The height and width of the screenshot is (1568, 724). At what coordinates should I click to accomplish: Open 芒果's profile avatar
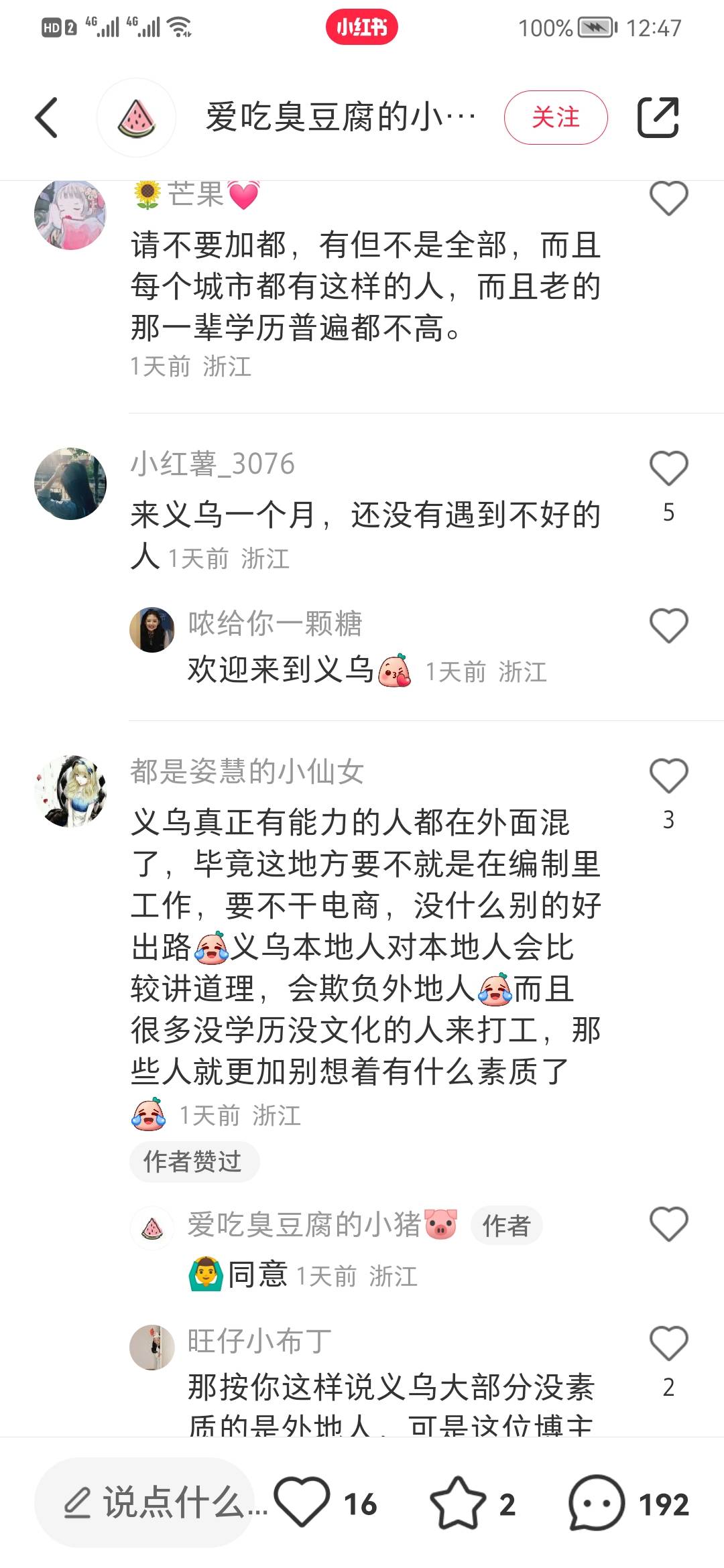(70, 214)
